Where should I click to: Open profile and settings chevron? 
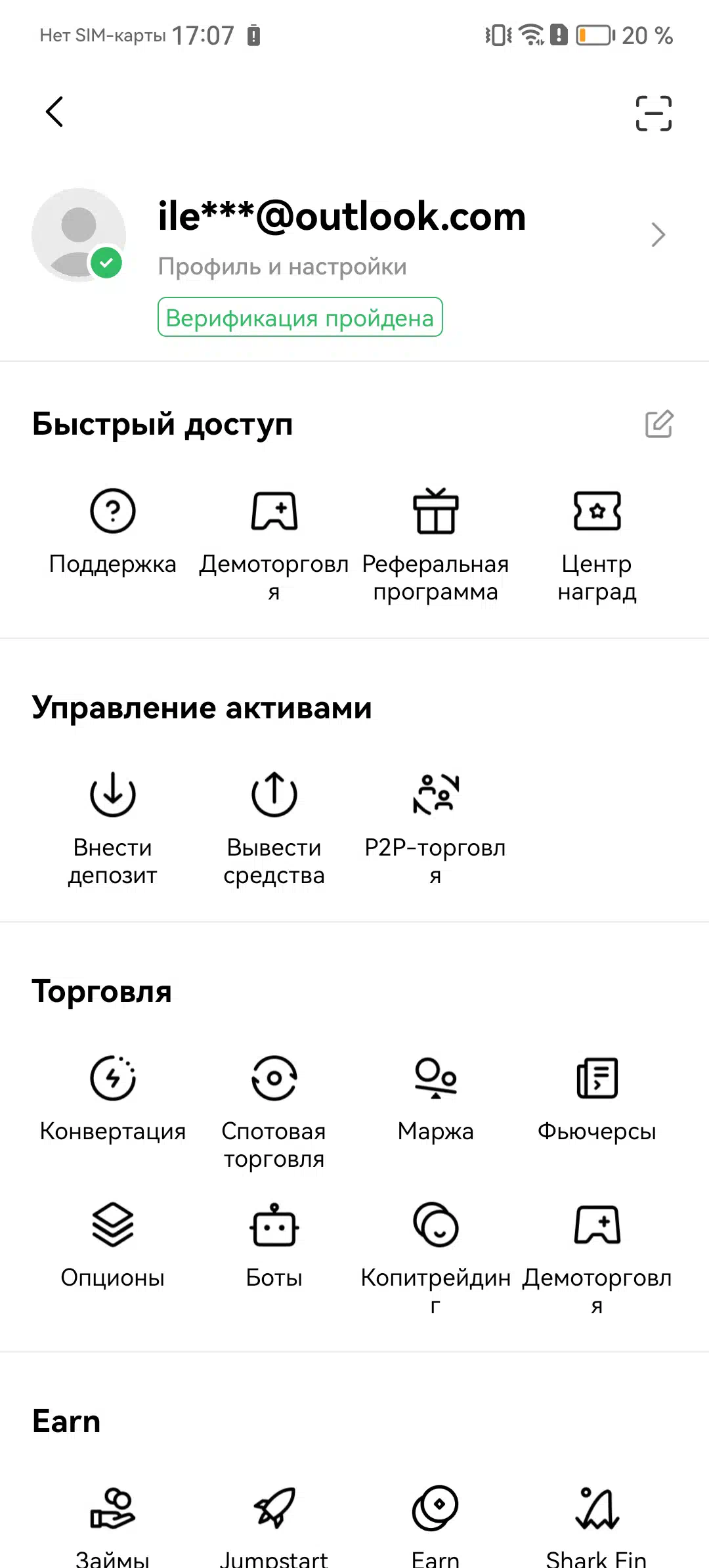[x=658, y=234]
